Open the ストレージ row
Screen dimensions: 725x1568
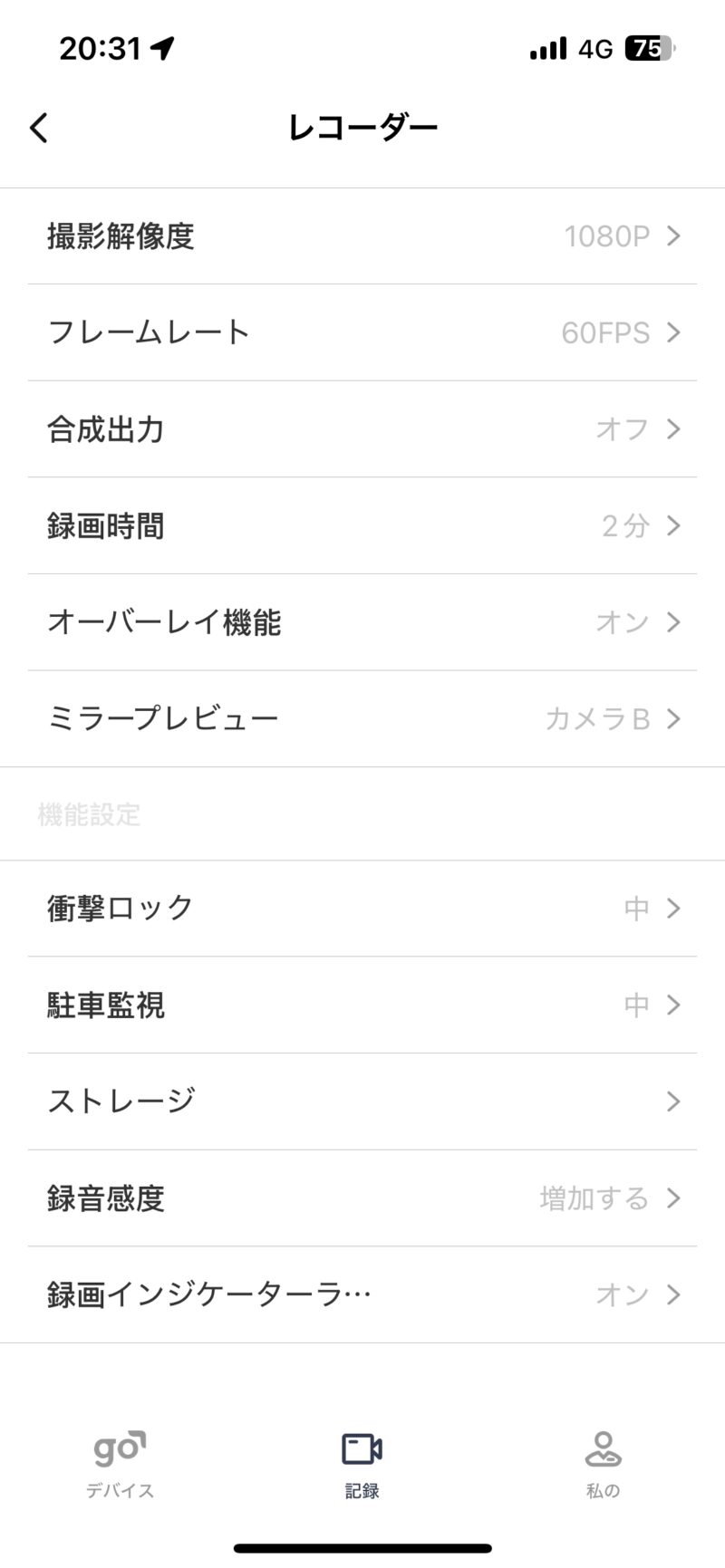pos(362,1101)
